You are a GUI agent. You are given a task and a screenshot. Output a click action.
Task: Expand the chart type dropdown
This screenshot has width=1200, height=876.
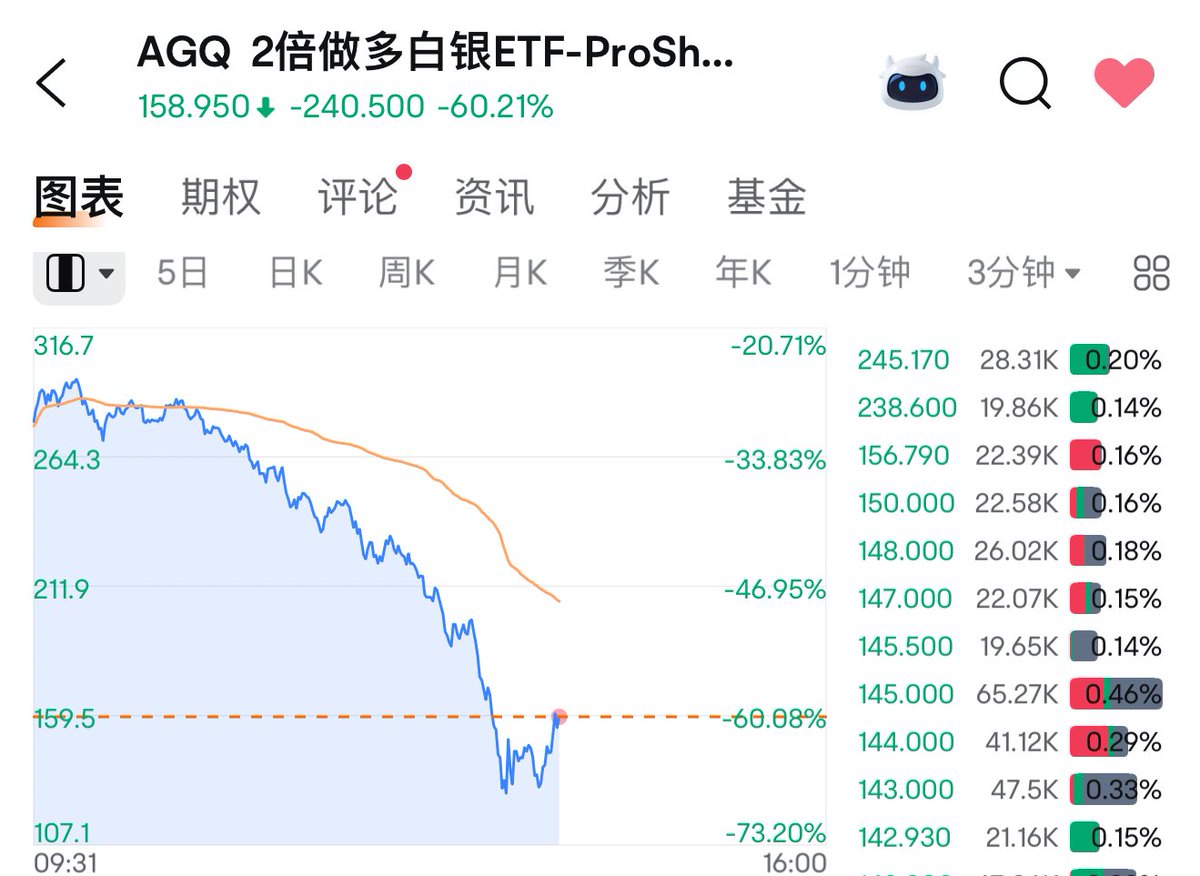[80, 273]
